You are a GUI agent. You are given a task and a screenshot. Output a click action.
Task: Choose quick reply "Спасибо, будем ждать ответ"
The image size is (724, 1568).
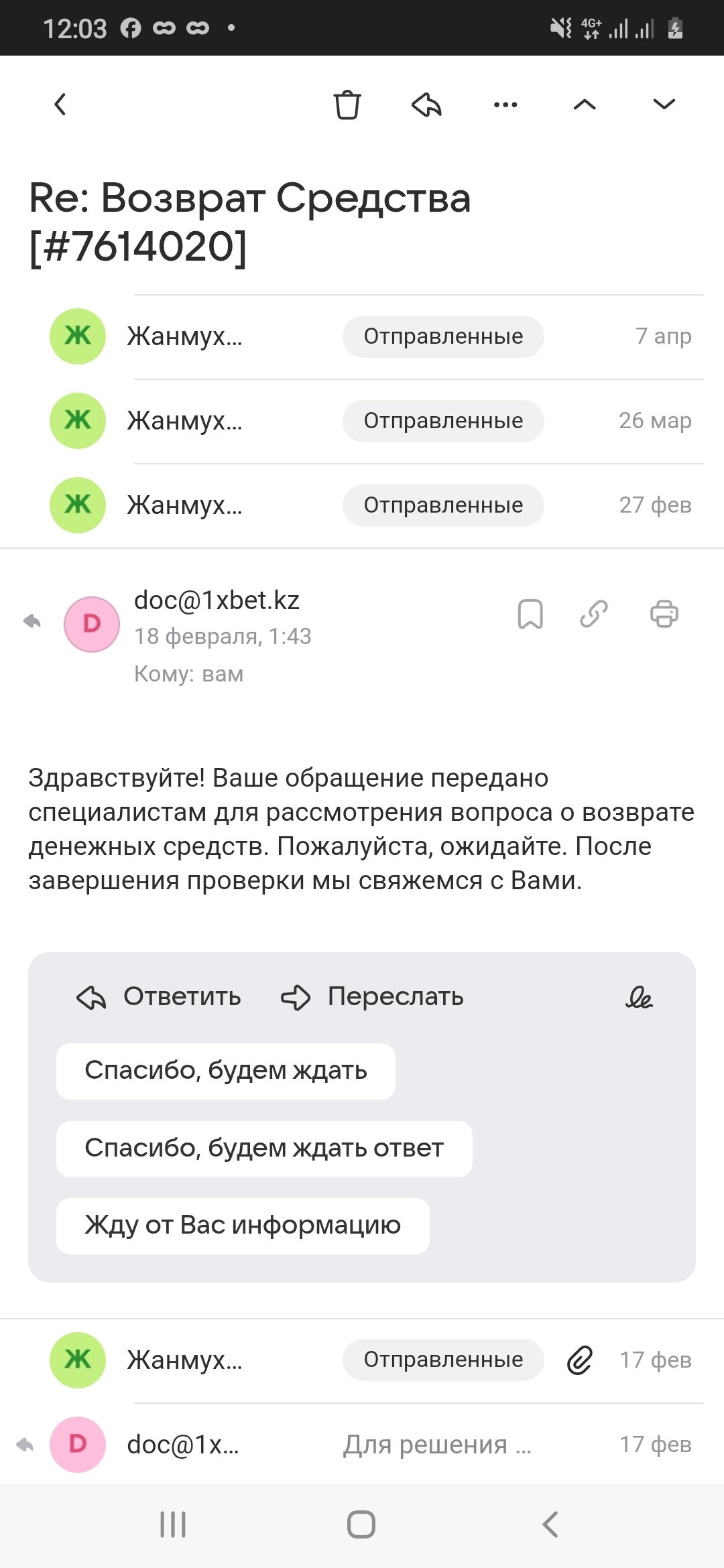[264, 1149]
